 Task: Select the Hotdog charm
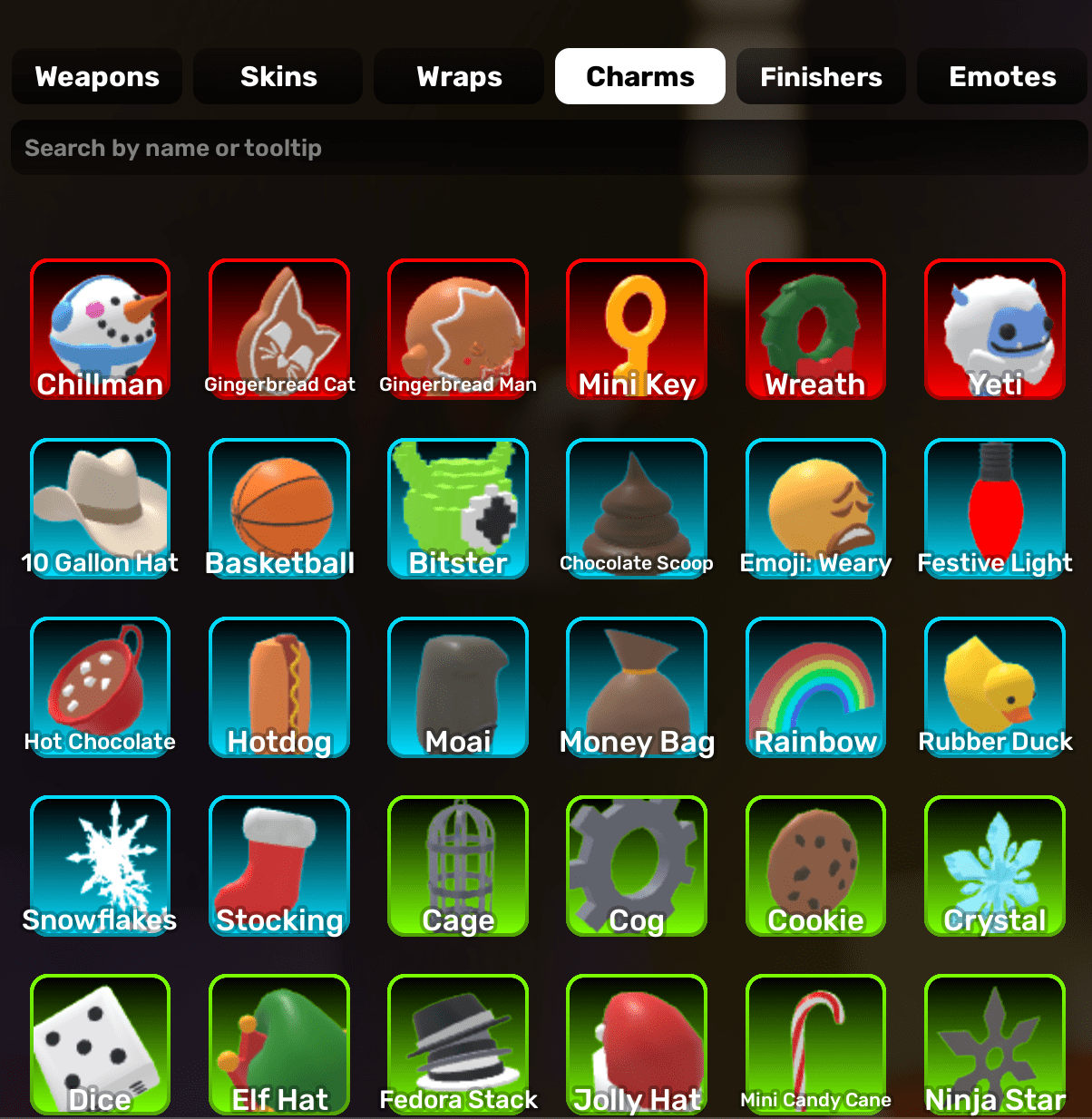click(279, 686)
